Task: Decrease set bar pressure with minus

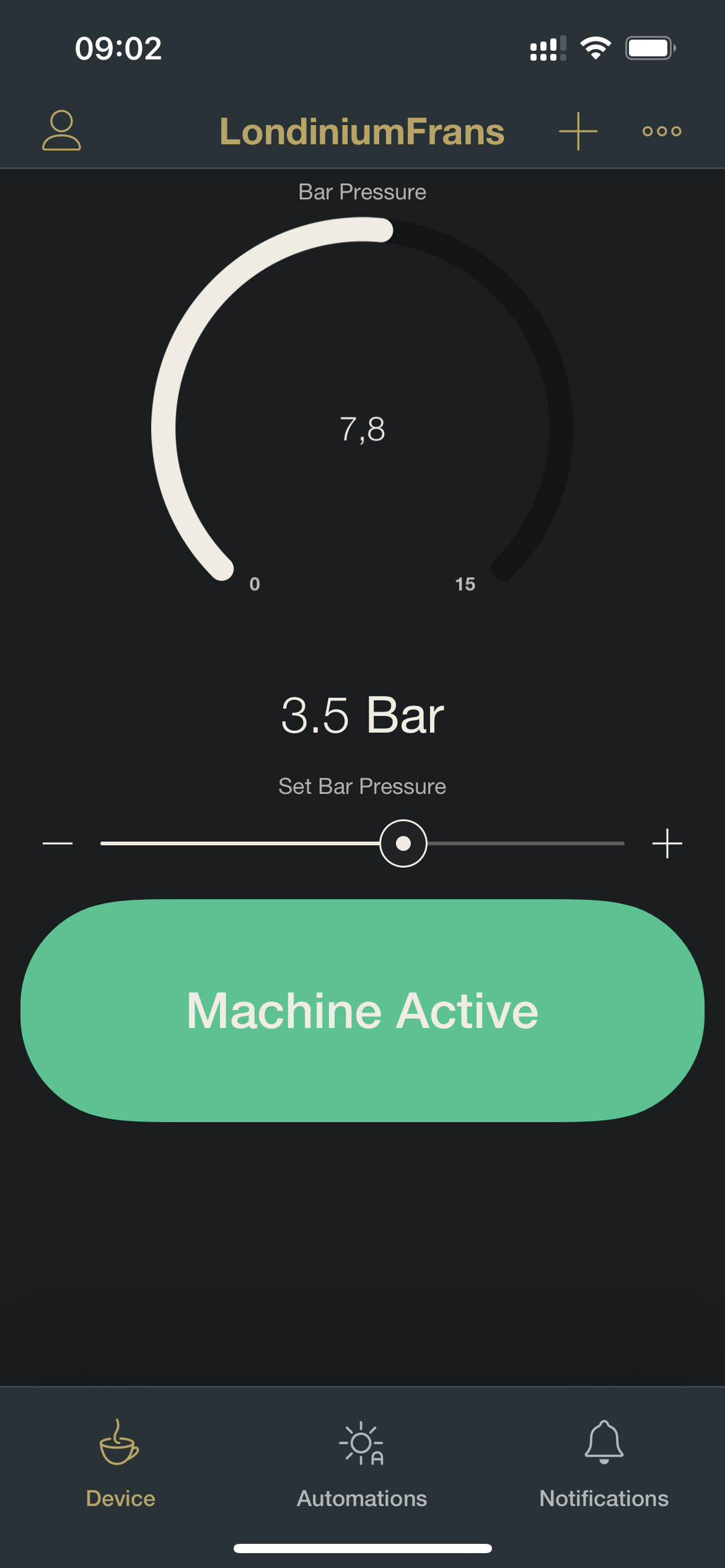Action: pos(58,843)
